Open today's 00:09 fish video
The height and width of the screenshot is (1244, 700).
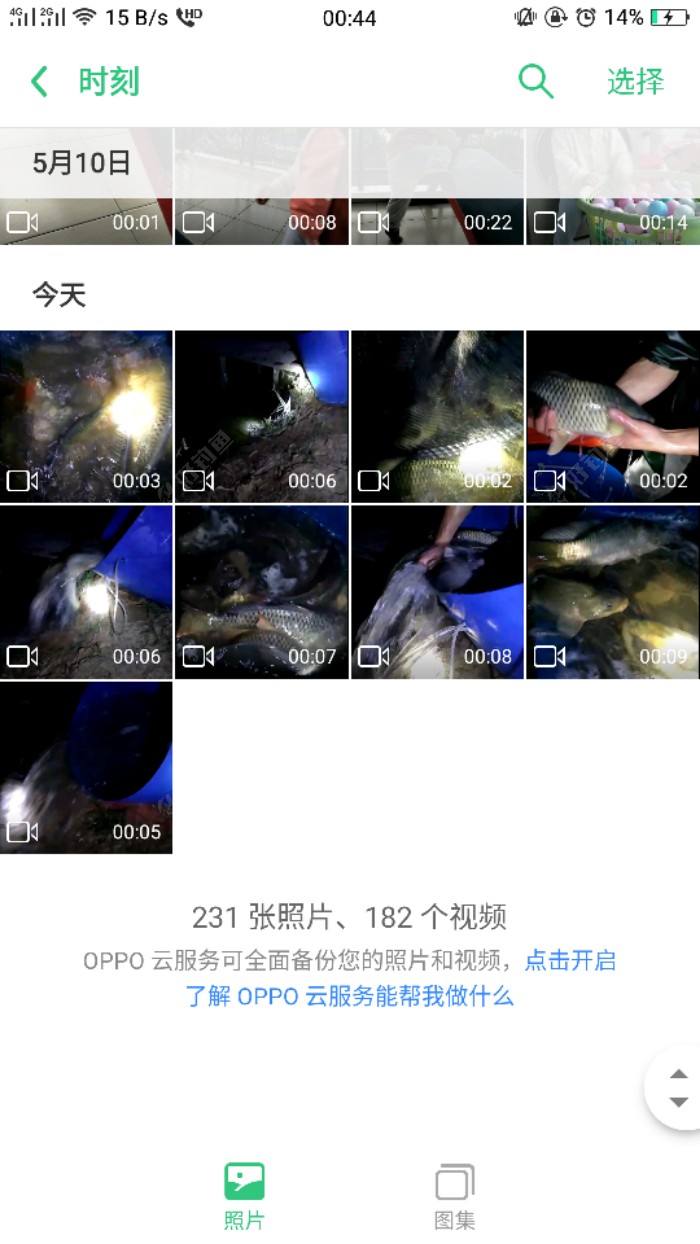pos(612,592)
